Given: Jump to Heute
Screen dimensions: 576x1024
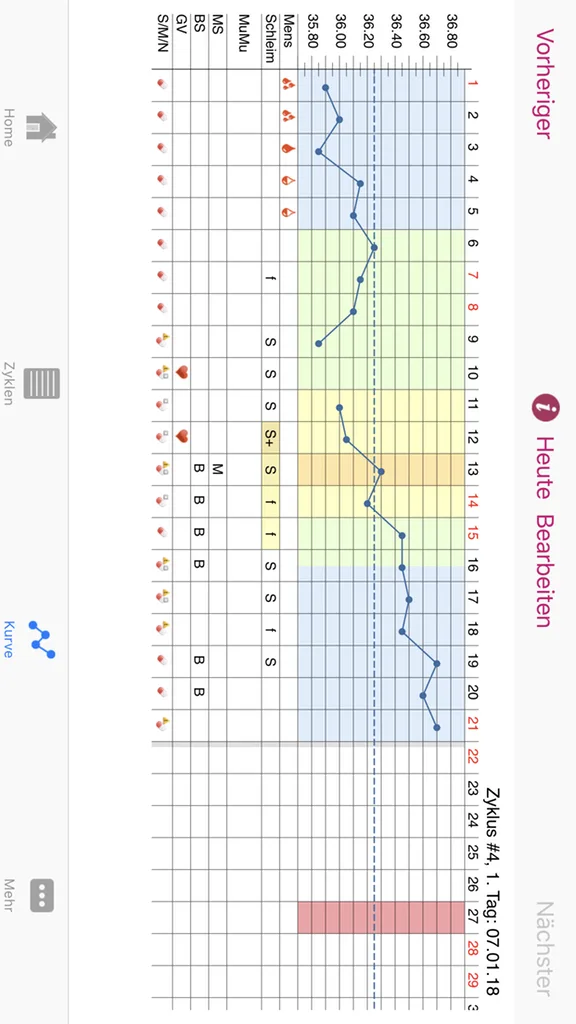Looking at the screenshot, I should click(543, 468).
